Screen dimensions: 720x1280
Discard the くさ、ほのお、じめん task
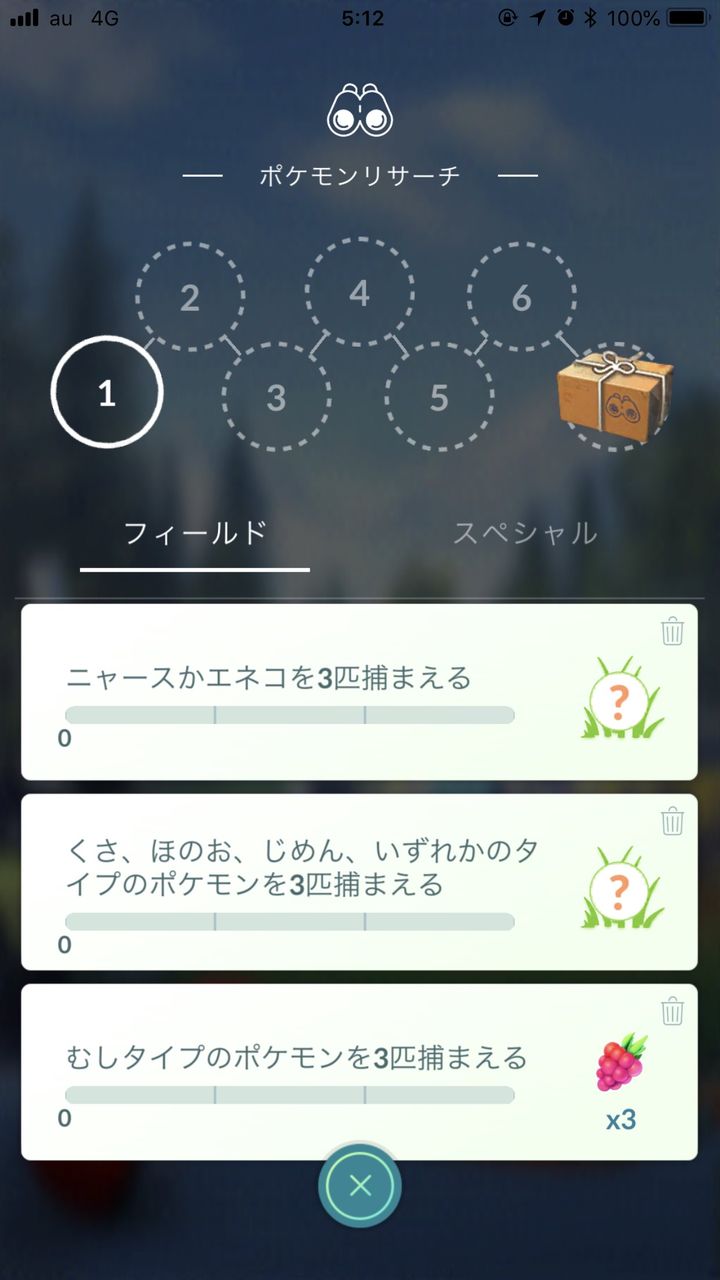click(x=673, y=822)
